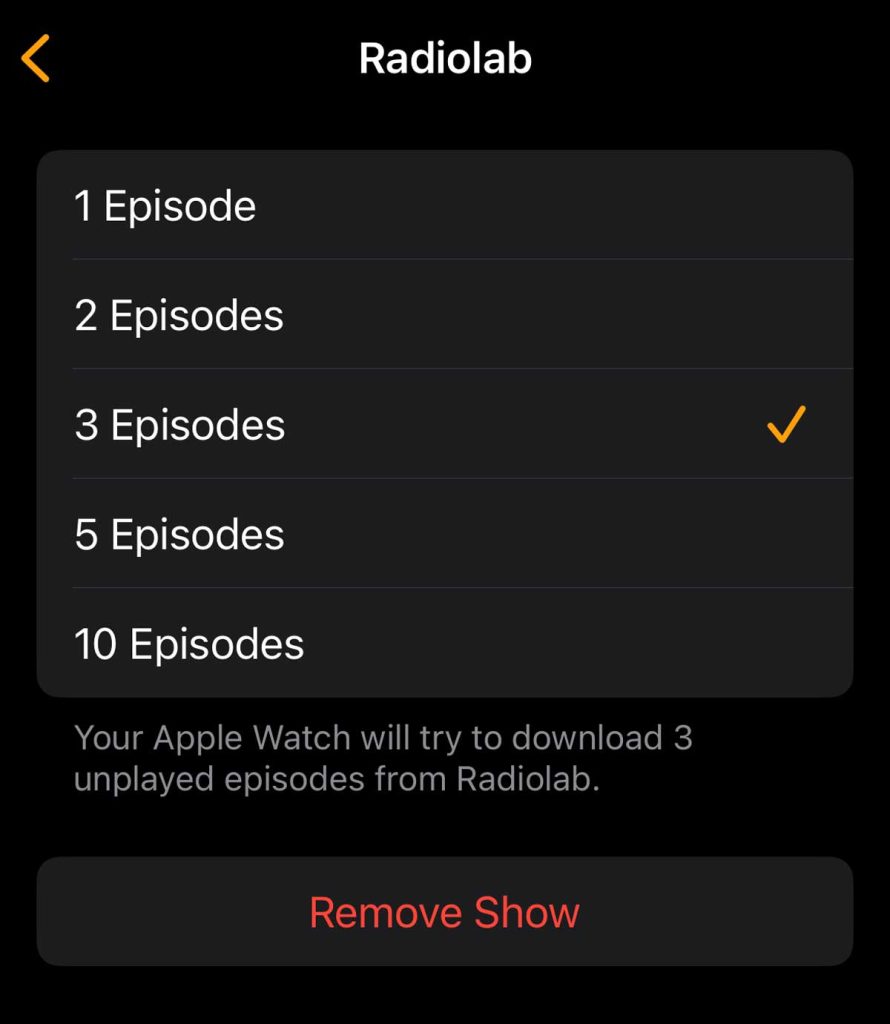Set download limit to 5 Episodes

pyautogui.click(x=444, y=534)
